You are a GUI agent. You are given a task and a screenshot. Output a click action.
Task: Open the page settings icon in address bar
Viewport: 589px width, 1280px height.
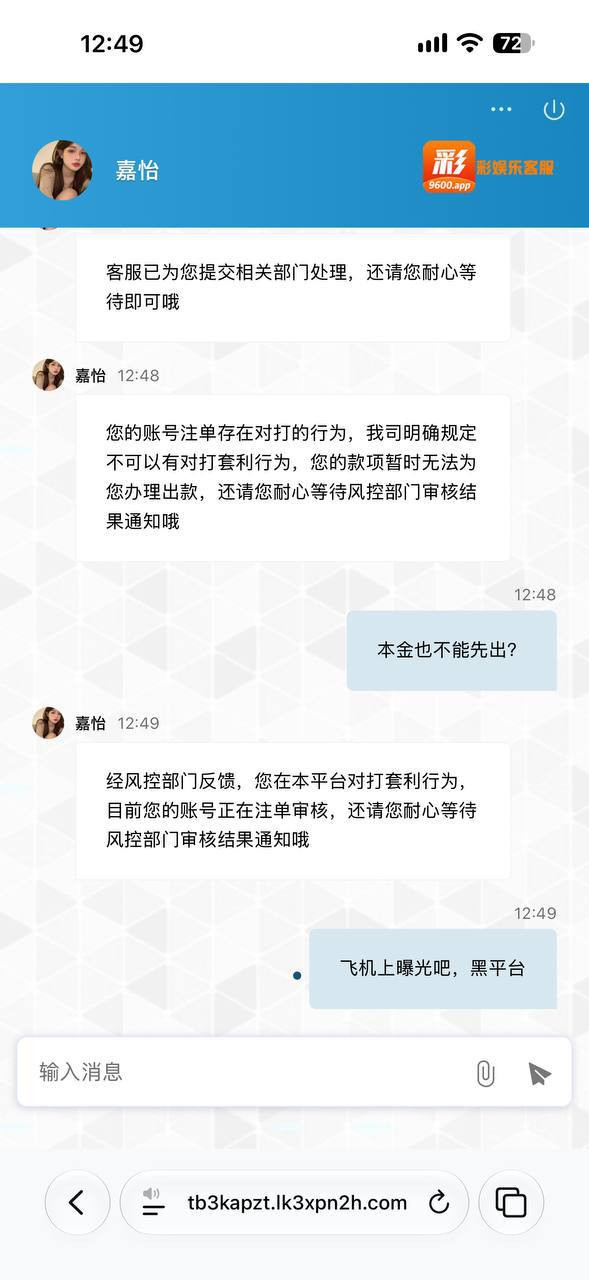153,1202
